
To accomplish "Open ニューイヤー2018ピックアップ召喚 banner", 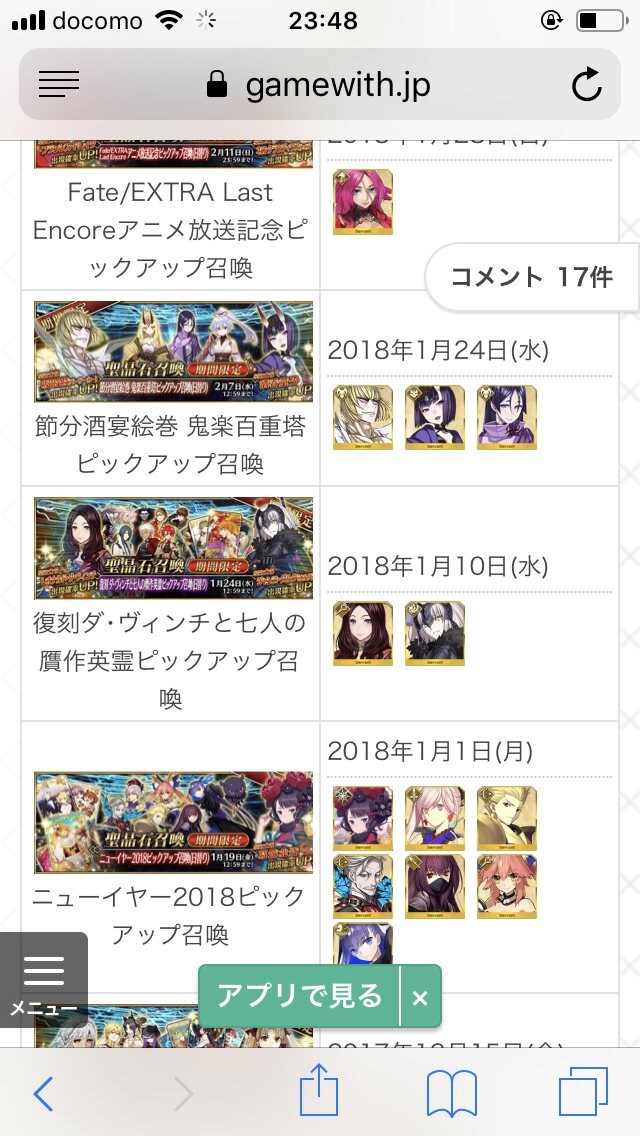I will tap(173, 822).
